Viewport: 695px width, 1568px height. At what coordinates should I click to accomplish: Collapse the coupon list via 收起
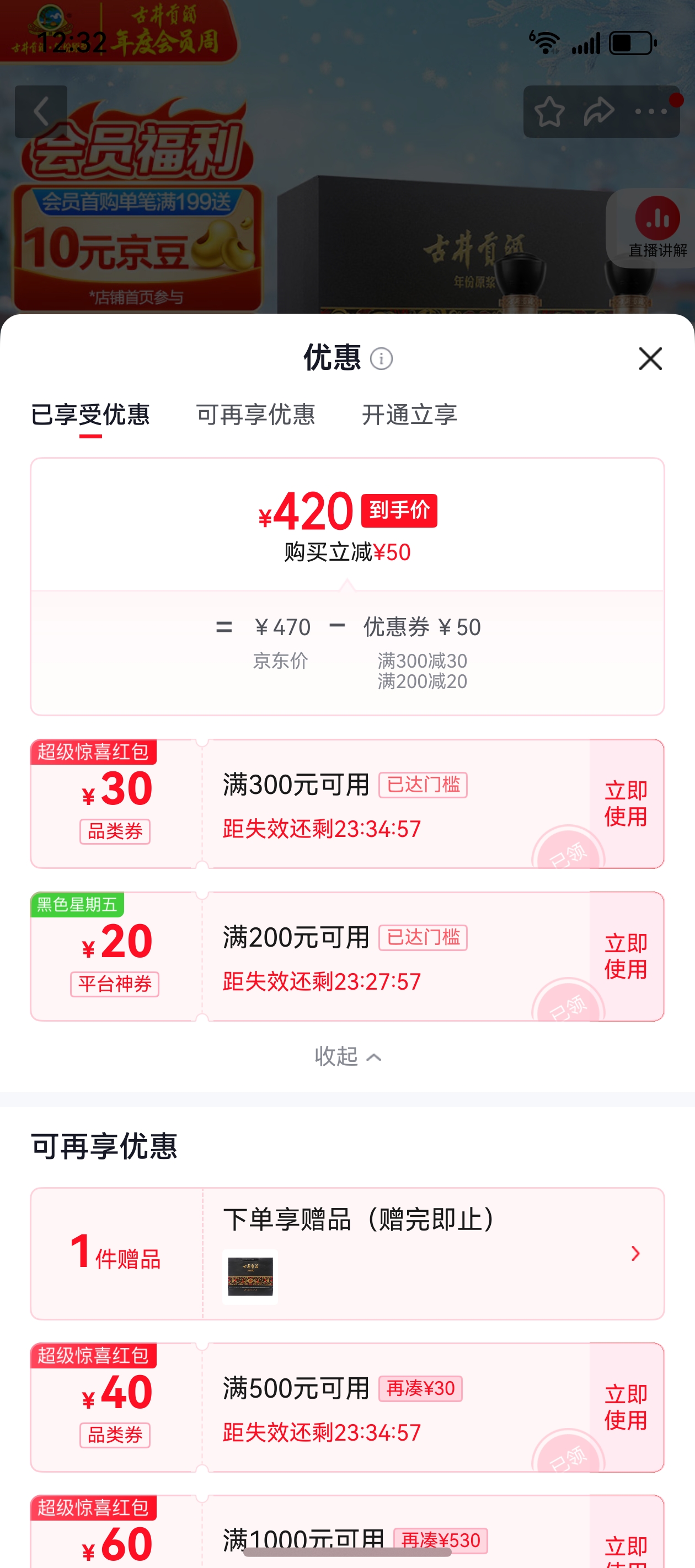click(x=349, y=1057)
